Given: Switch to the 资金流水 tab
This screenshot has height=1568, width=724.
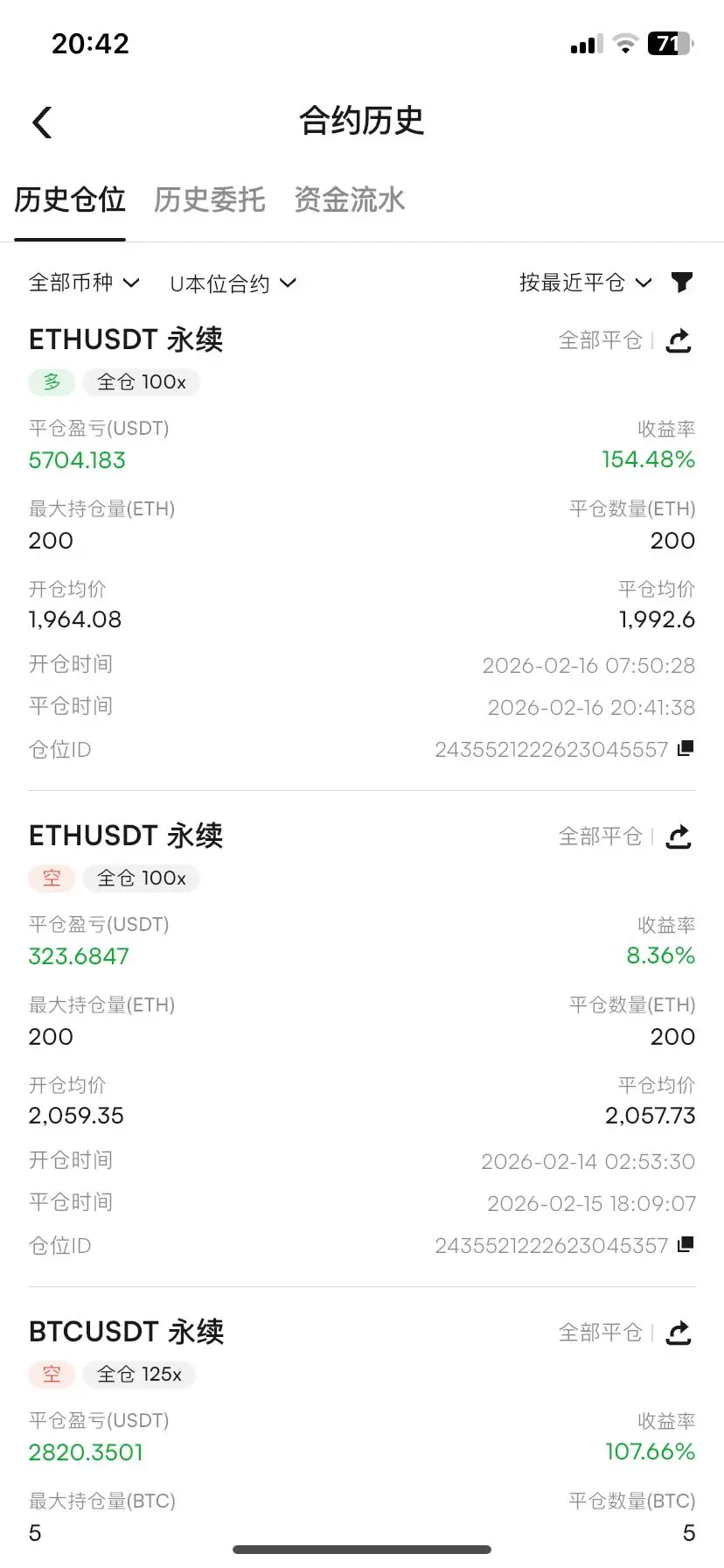Looking at the screenshot, I should pyautogui.click(x=349, y=200).
